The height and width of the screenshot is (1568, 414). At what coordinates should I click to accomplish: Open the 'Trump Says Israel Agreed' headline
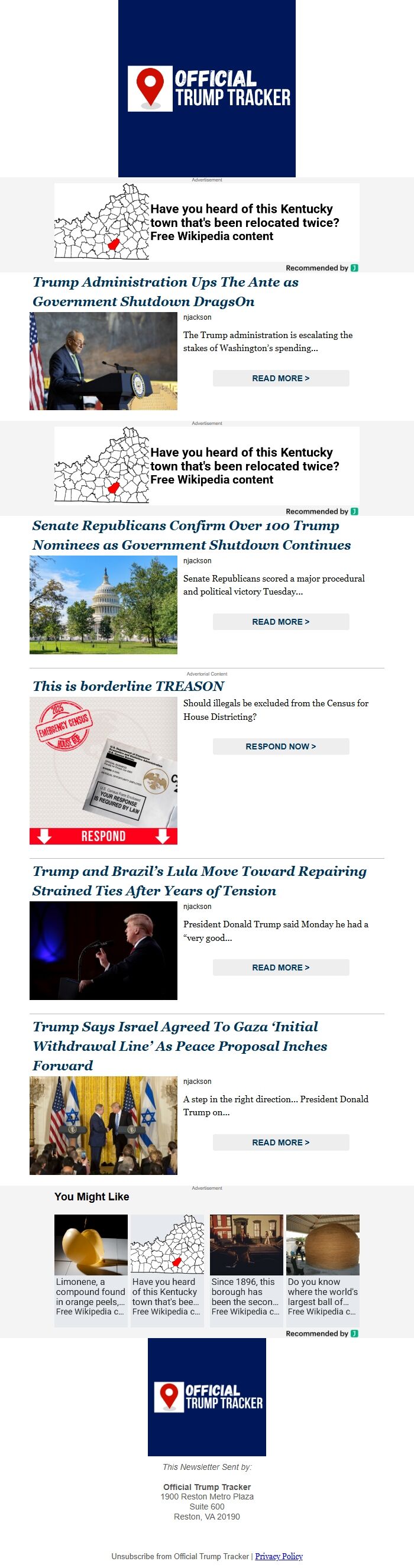click(180, 1046)
